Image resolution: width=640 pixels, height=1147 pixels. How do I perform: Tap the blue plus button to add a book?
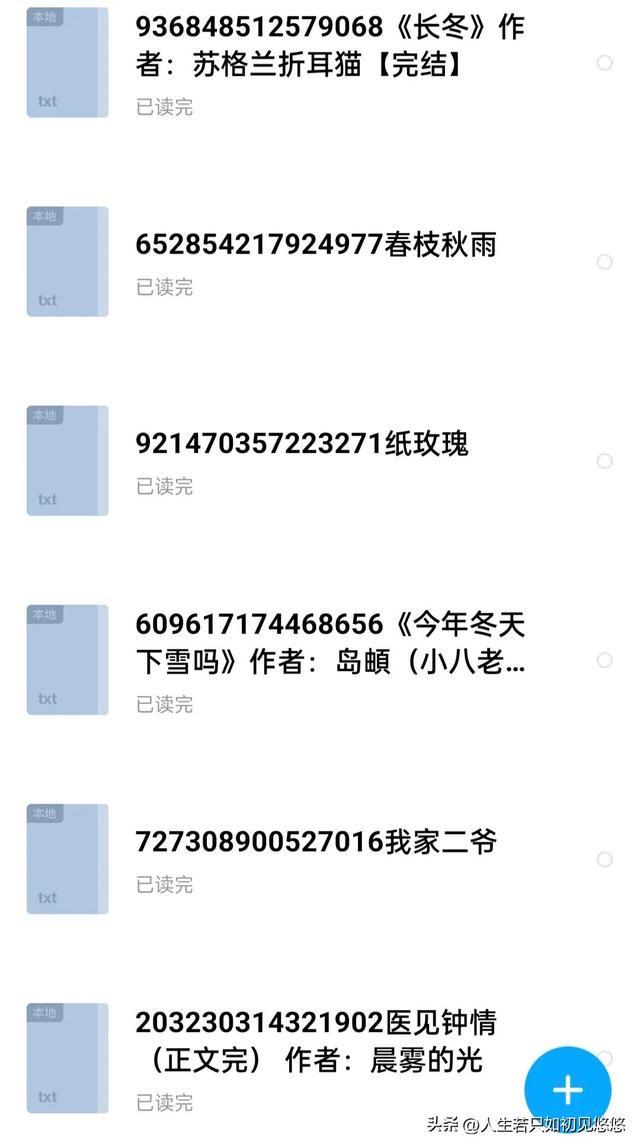coord(568,1089)
